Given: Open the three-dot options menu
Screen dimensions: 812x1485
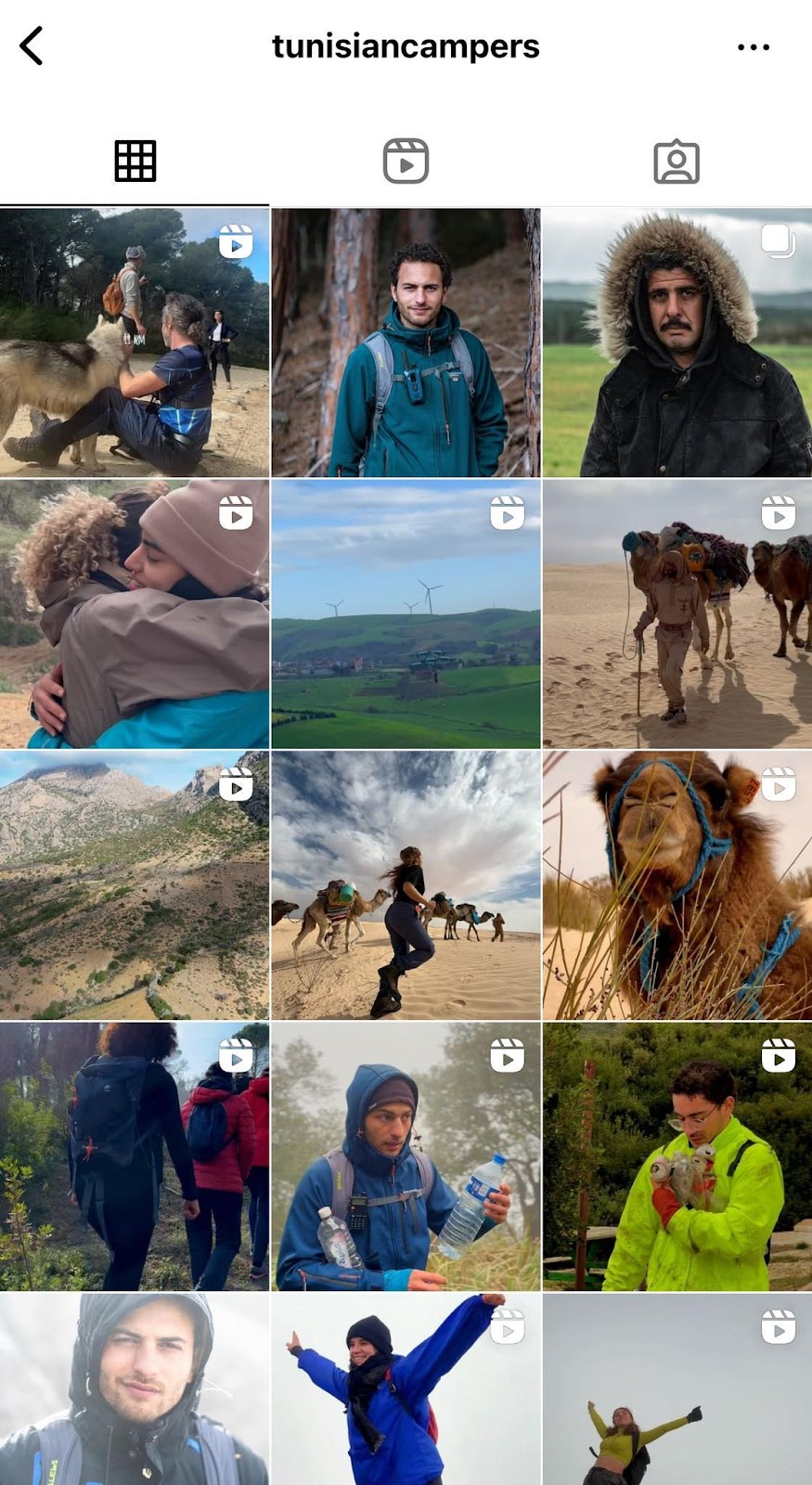Looking at the screenshot, I should click(x=753, y=46).
